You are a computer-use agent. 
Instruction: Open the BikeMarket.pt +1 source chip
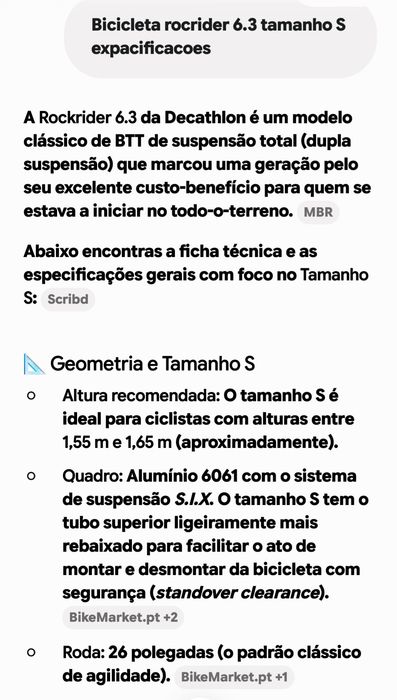[x=234, y=677]
